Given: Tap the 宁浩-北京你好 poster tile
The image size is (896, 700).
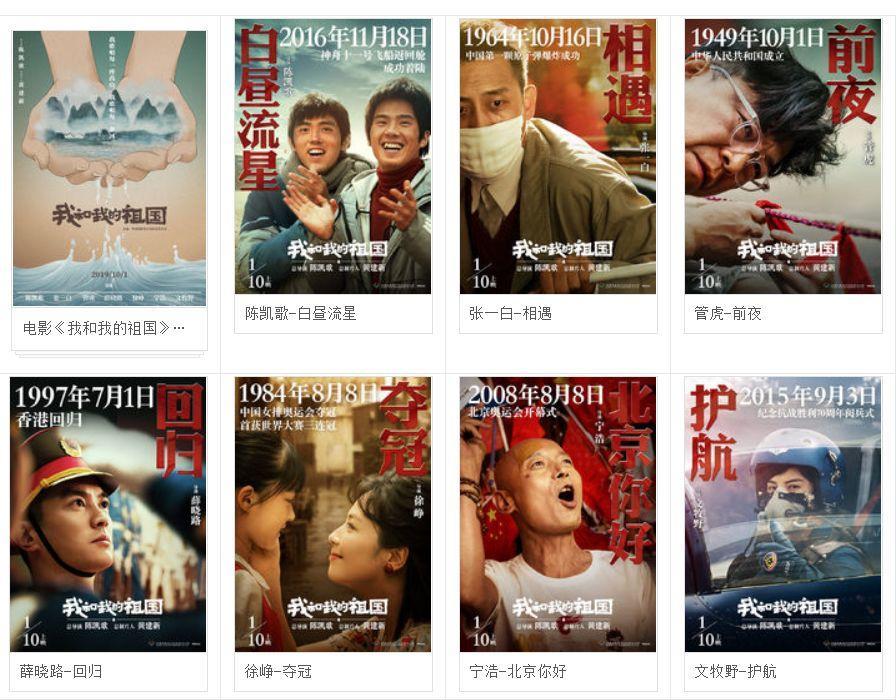Looking at the screenshot, I should pyautogui.click(x=558, y=514).
